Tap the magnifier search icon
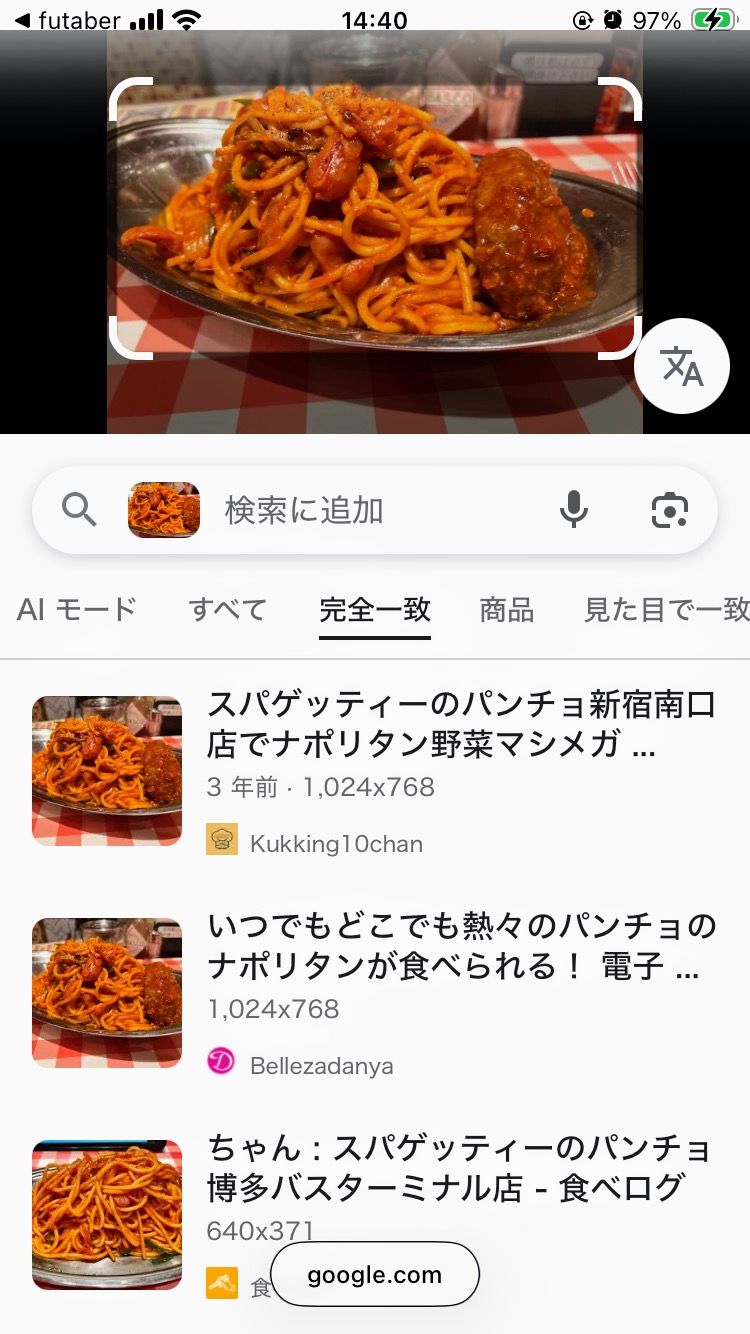The image size is (750, 1334). click(80, 511)
